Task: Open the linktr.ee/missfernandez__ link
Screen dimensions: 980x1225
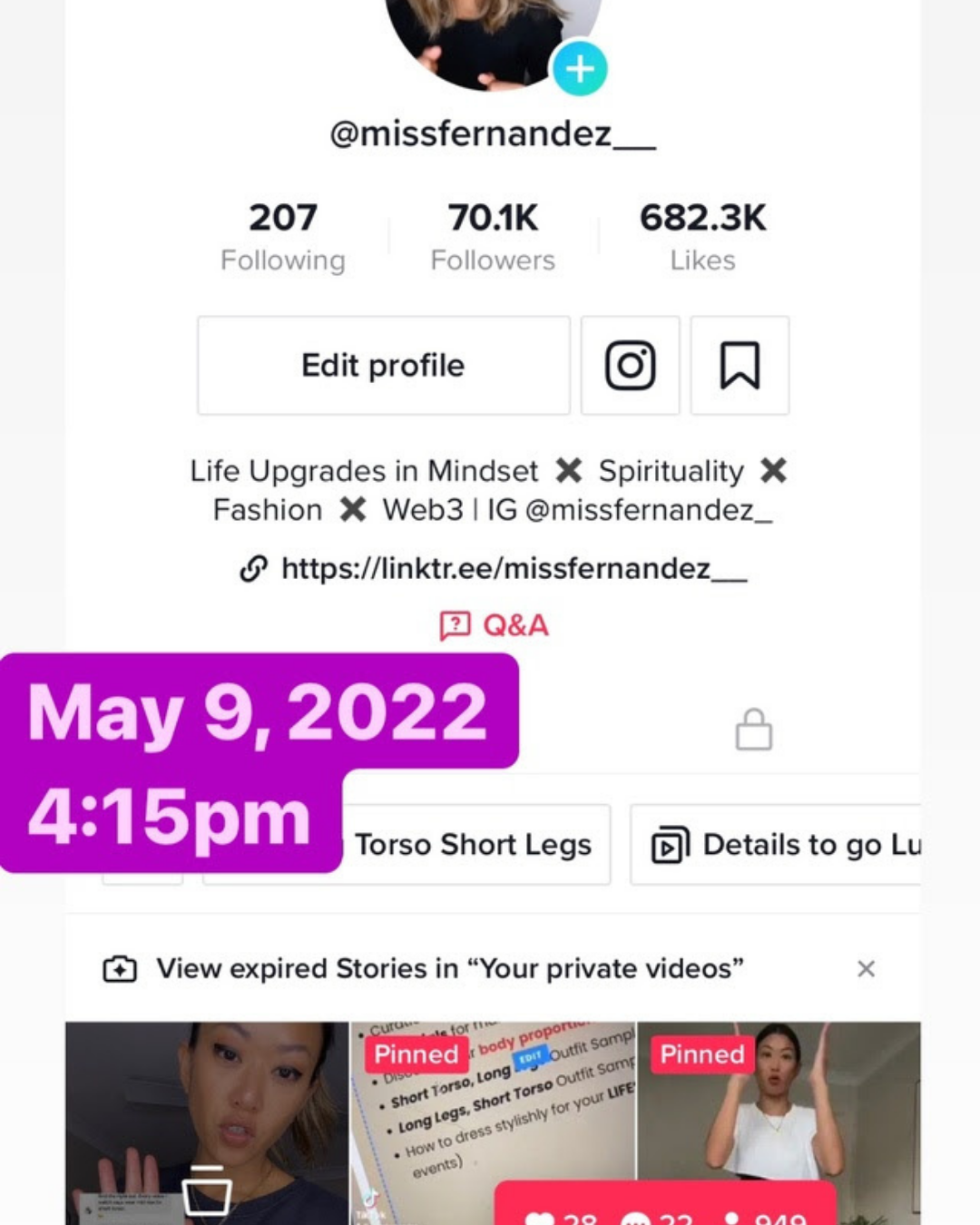Action: tap(495, 569)
